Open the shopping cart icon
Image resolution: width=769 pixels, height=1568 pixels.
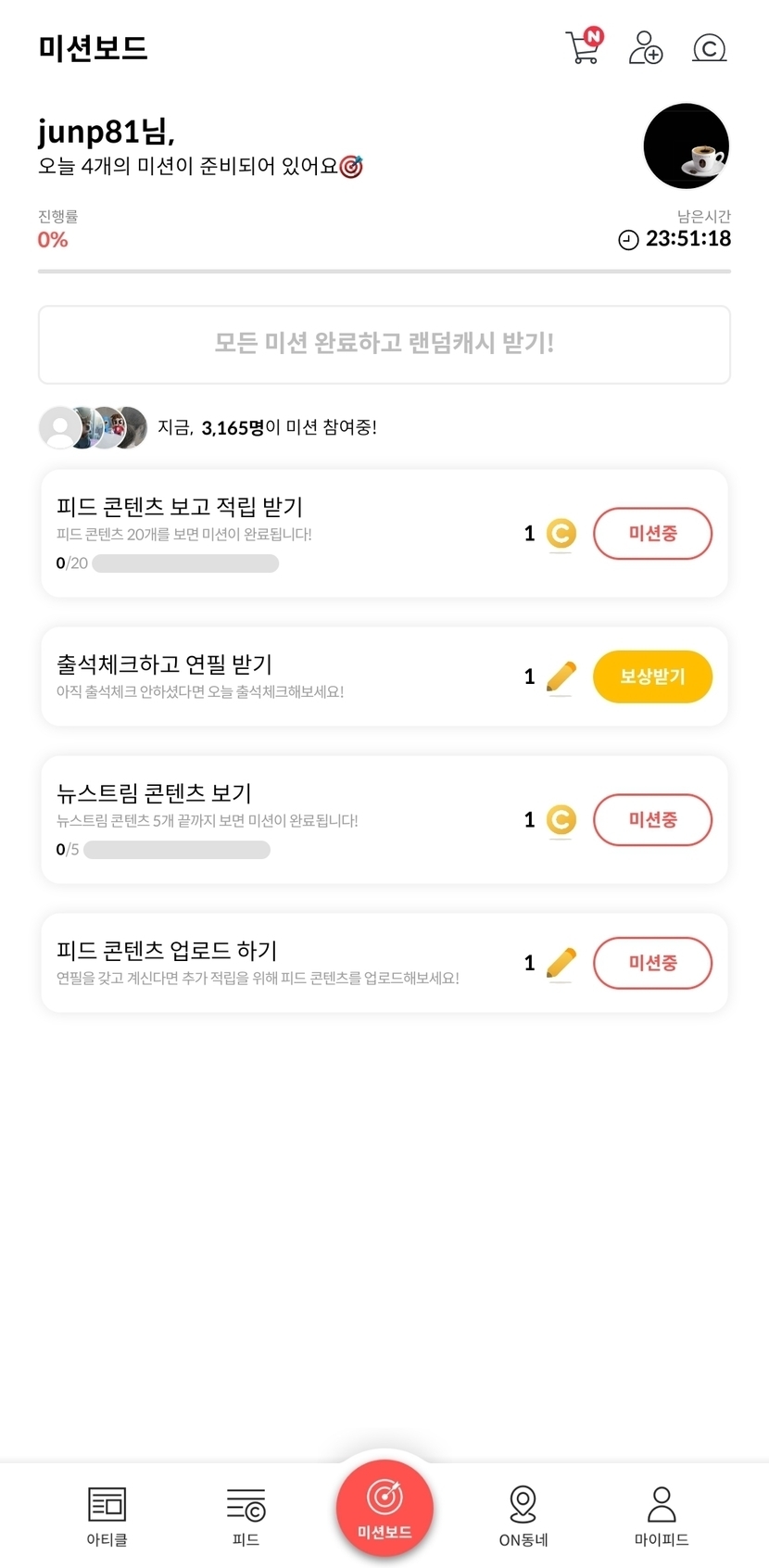click(x=583, y=47)
